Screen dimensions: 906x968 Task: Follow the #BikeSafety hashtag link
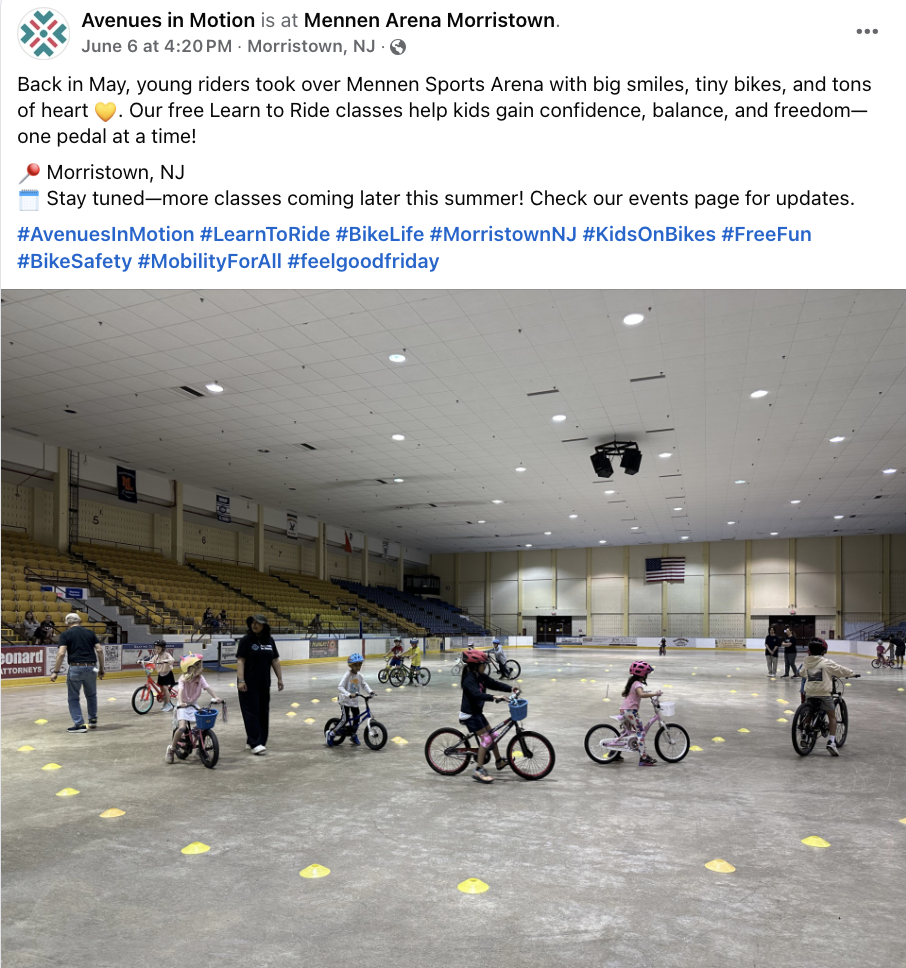pos(74,261)
